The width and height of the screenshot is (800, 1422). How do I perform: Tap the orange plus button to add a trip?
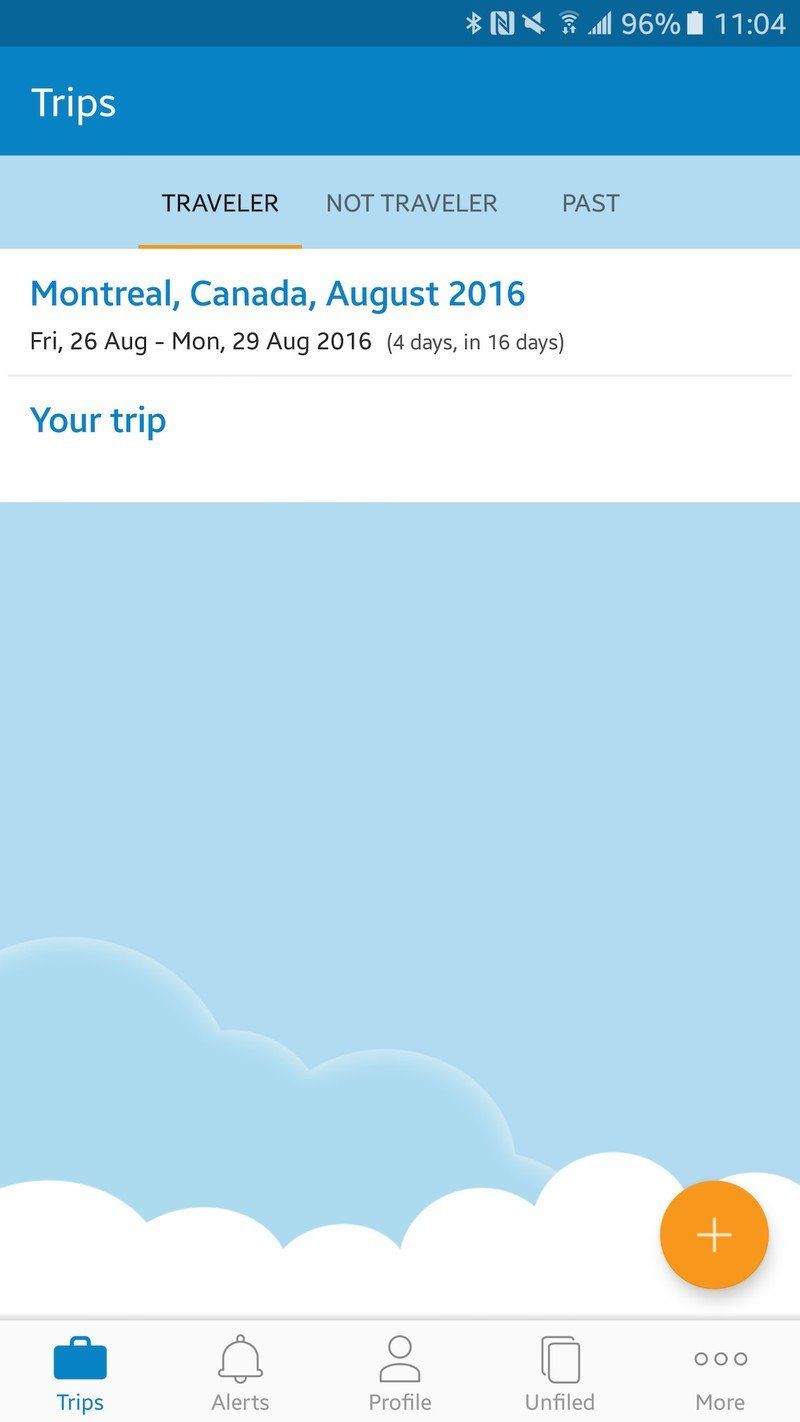pos(714,1236)
